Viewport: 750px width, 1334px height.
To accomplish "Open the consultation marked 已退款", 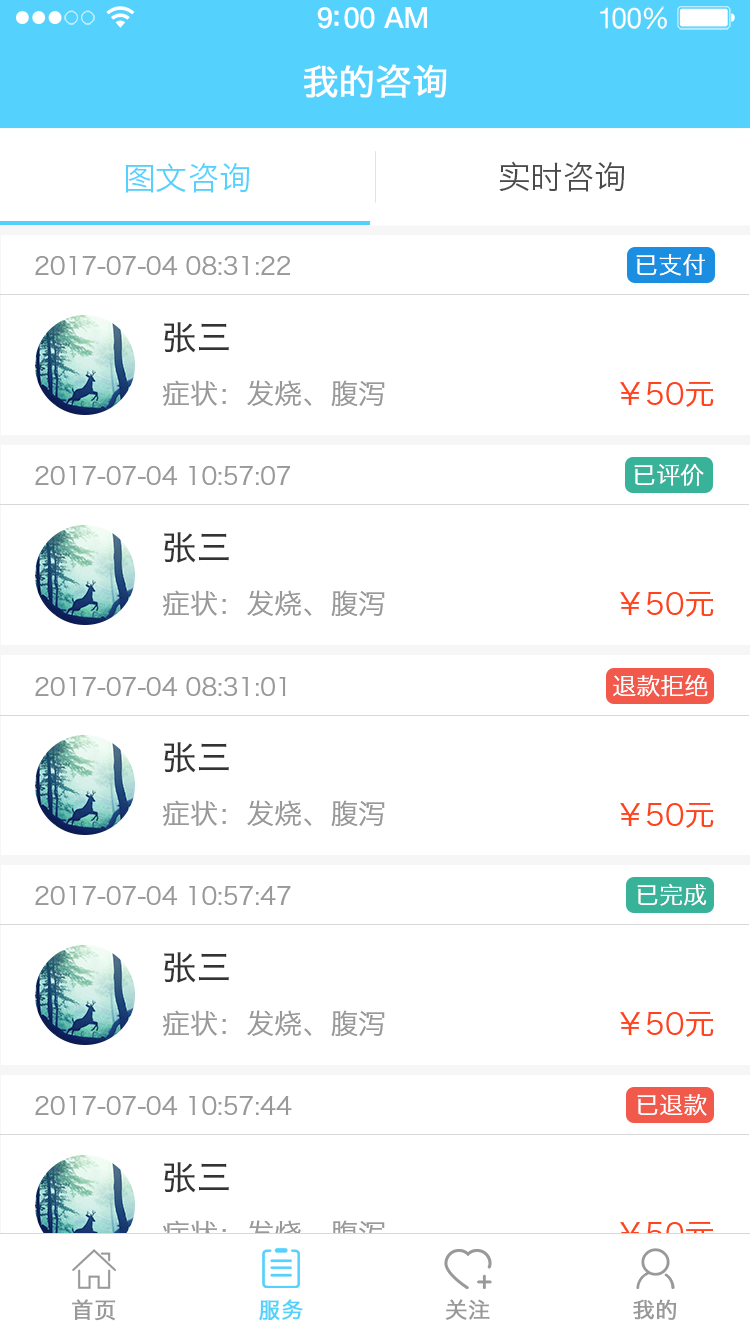I will (x=375, y=1185).
